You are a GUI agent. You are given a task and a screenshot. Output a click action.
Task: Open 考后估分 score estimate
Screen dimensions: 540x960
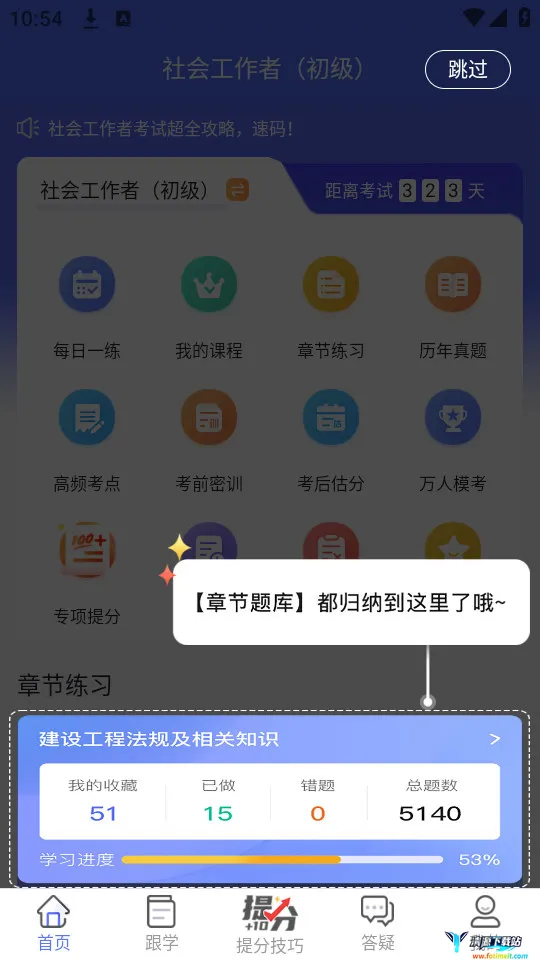click(x=331, y=441)
